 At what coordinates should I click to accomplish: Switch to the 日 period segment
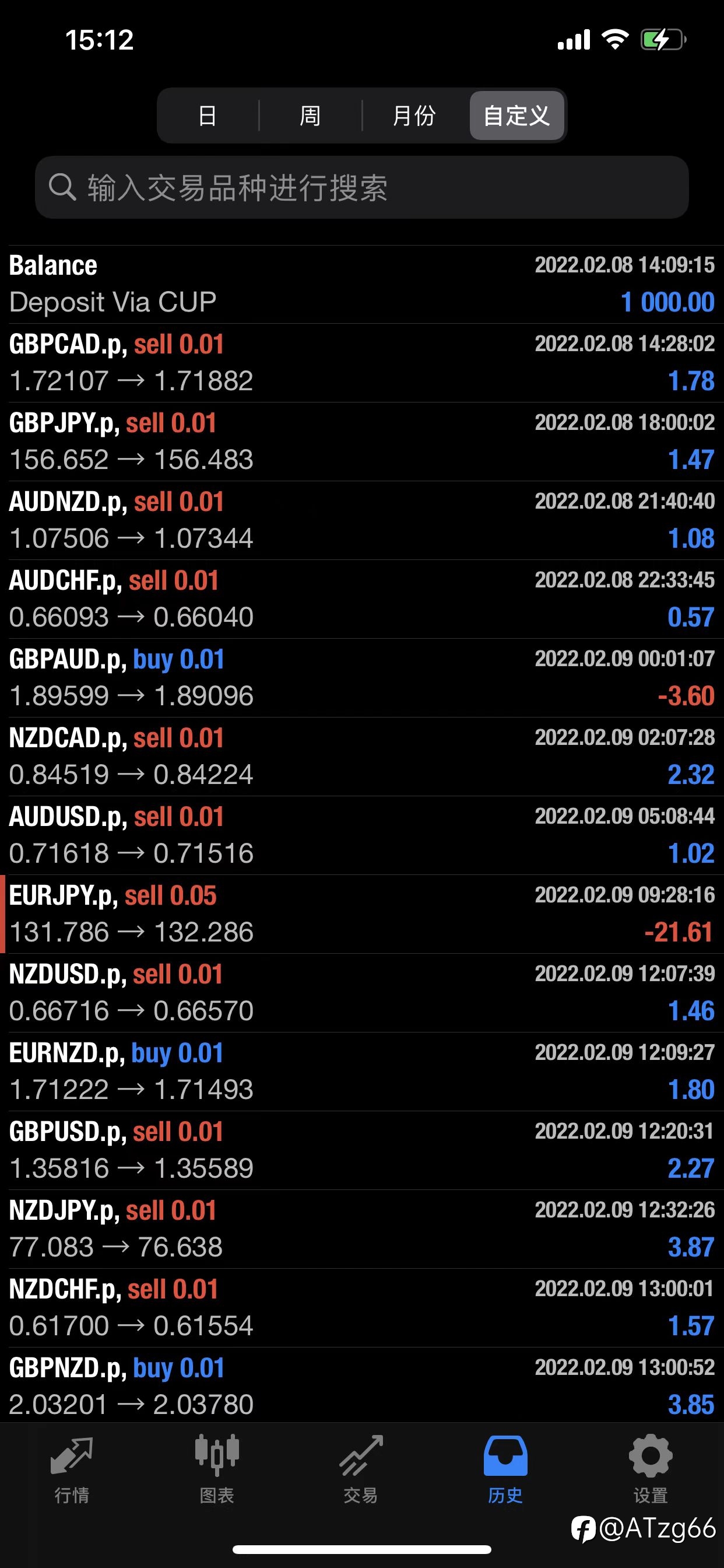208,116
